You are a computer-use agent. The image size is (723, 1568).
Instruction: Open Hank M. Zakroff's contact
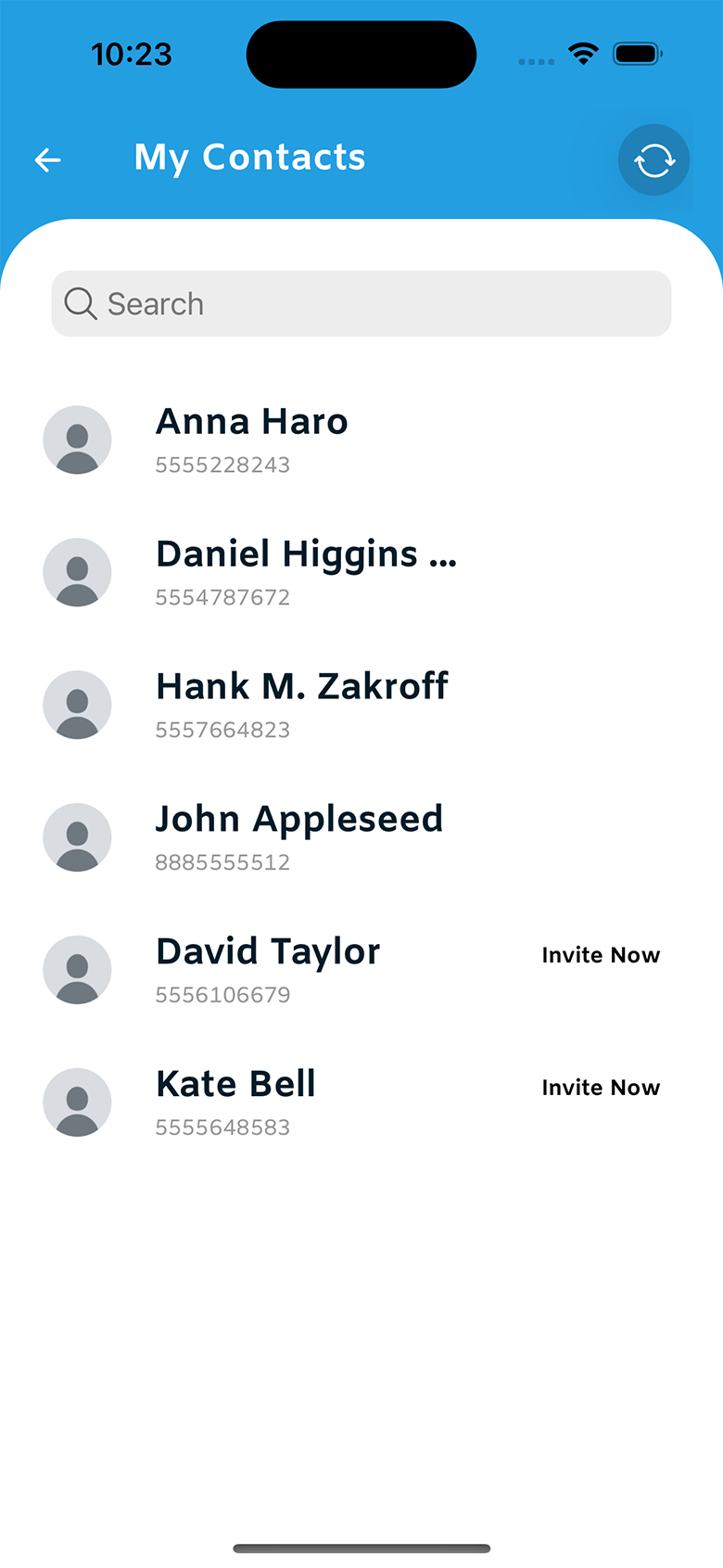pyautogui.click(x=302, y=705)
